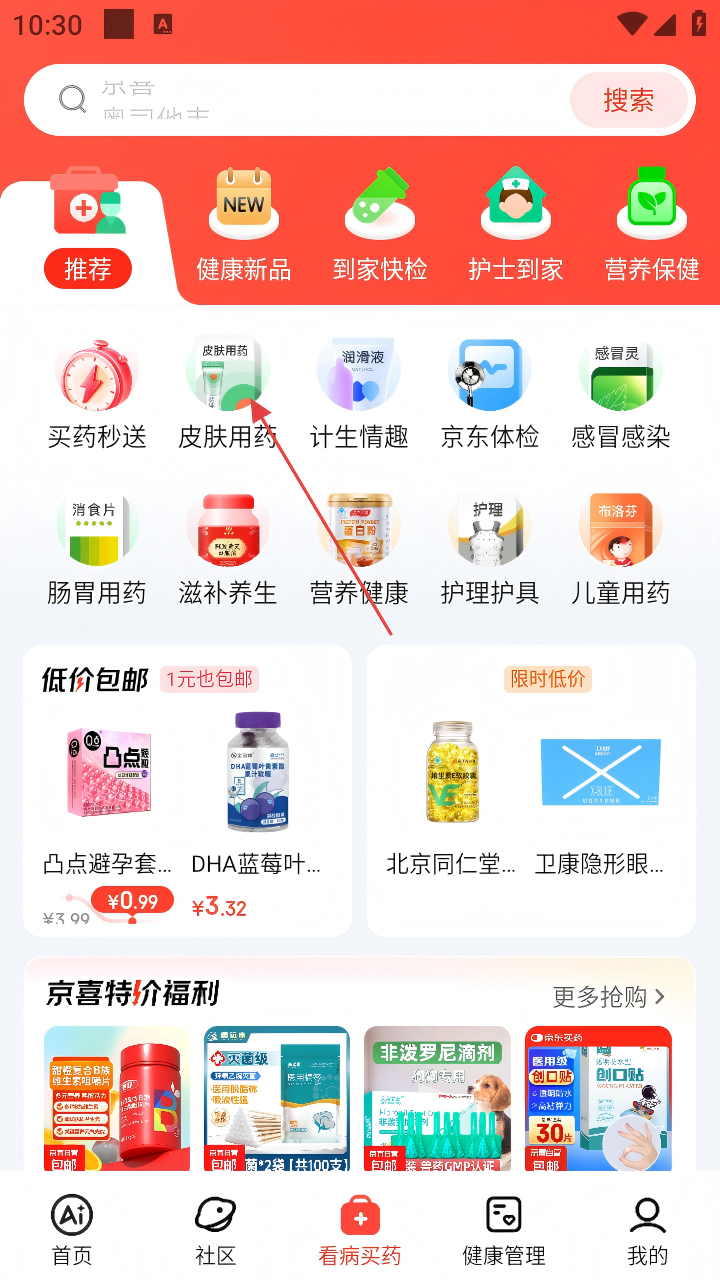Viewport: 720px width, 1280px height.
Task: Switch to the 社区 tab
Action: point(215,1230)
